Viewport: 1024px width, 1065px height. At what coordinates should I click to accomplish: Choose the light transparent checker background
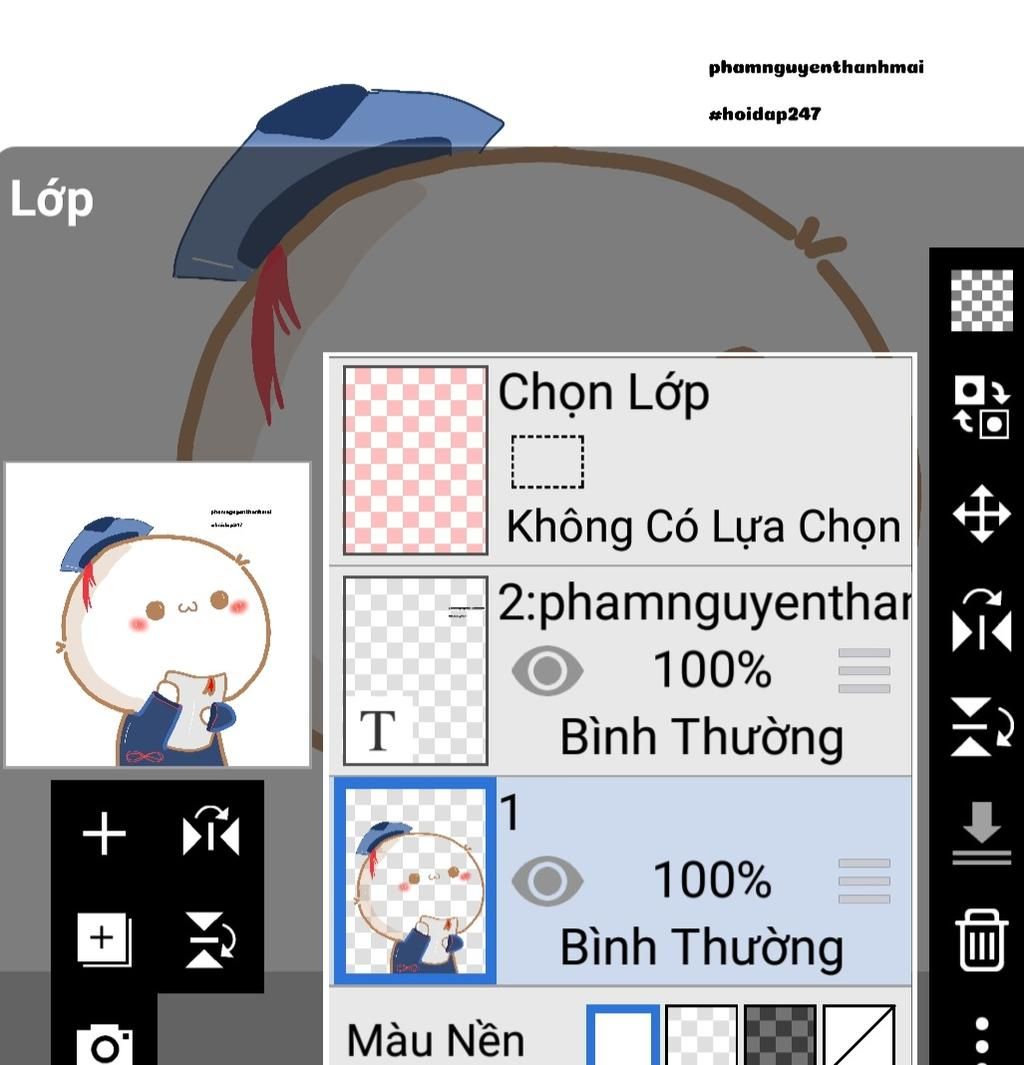click(702, 1036)
